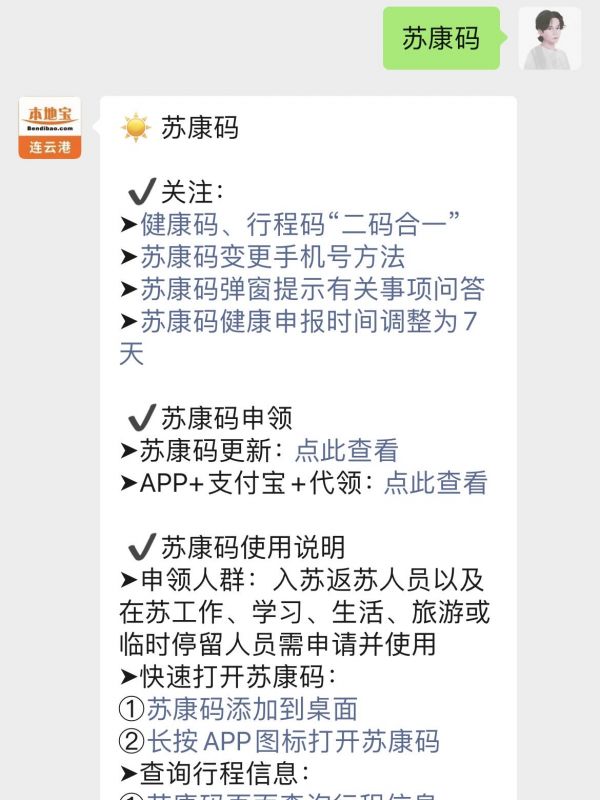Open the 长按APP图标打开苏康码 link

[x=293, y=741]
